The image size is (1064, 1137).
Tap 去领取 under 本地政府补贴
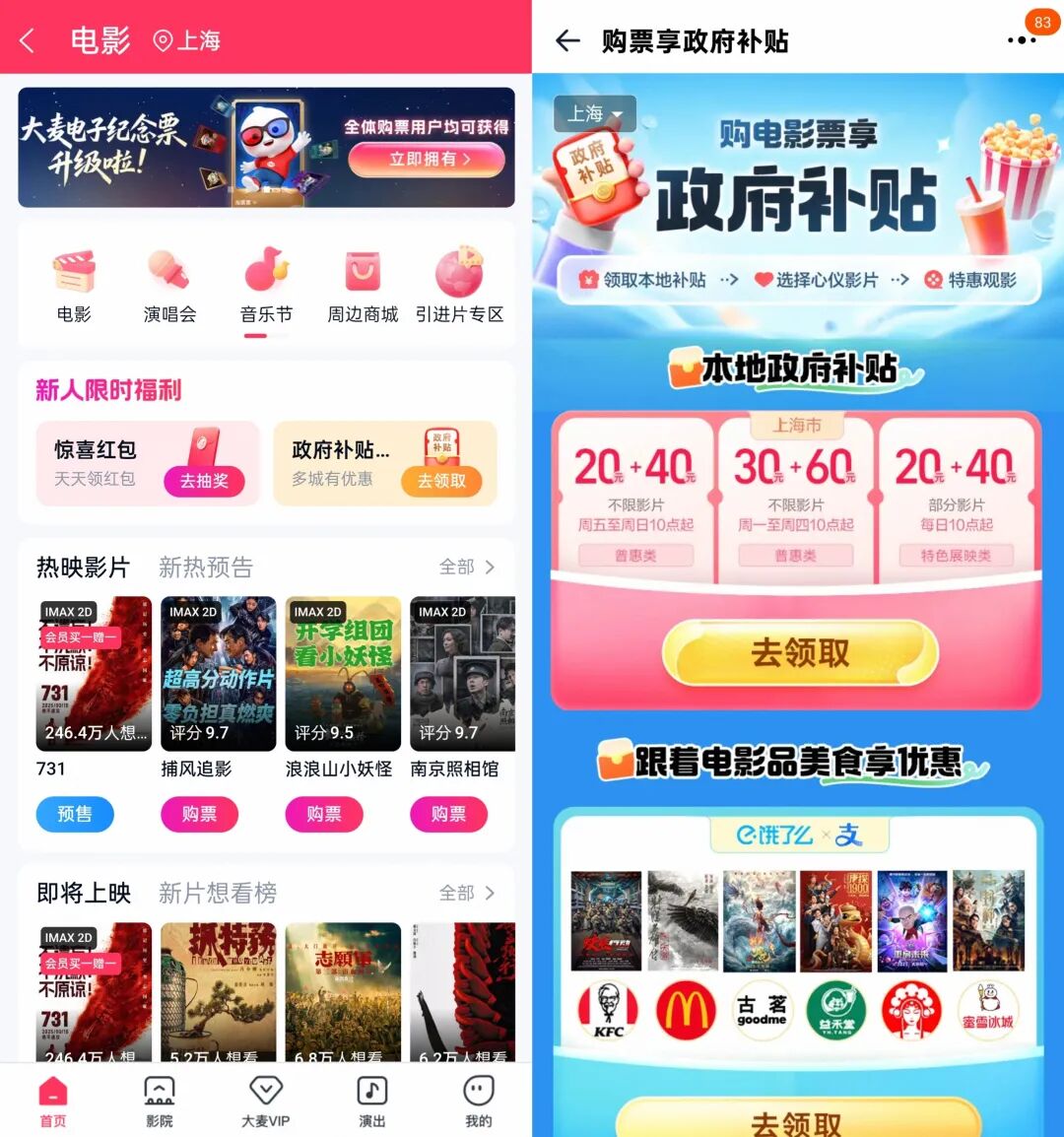point(799,652)
